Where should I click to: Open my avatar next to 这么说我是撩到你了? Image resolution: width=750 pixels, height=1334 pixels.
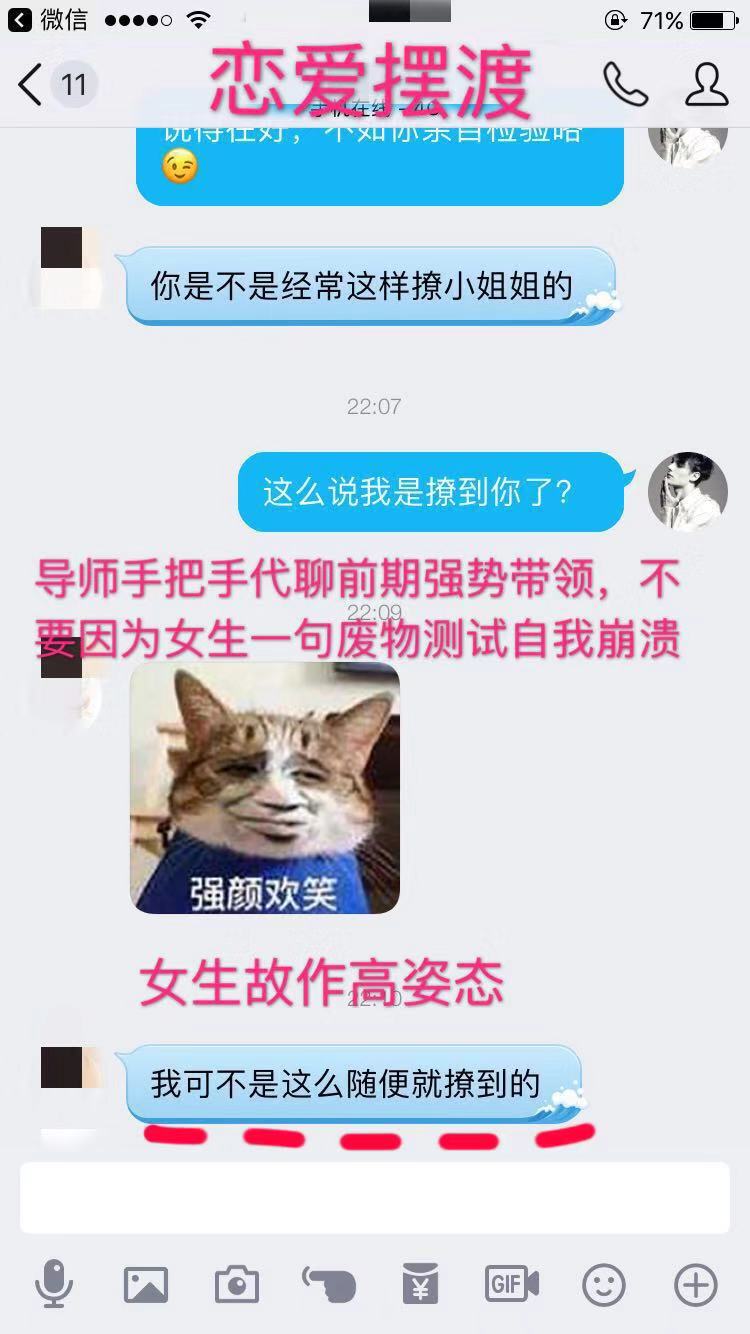(x=687, y=491)
